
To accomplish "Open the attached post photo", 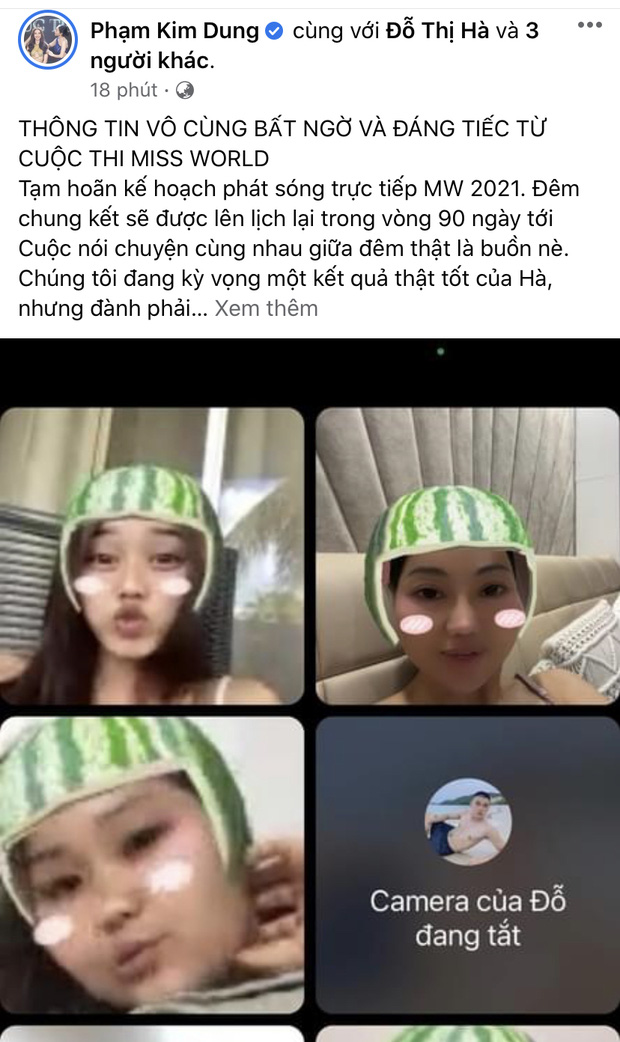I will (310, 690).
